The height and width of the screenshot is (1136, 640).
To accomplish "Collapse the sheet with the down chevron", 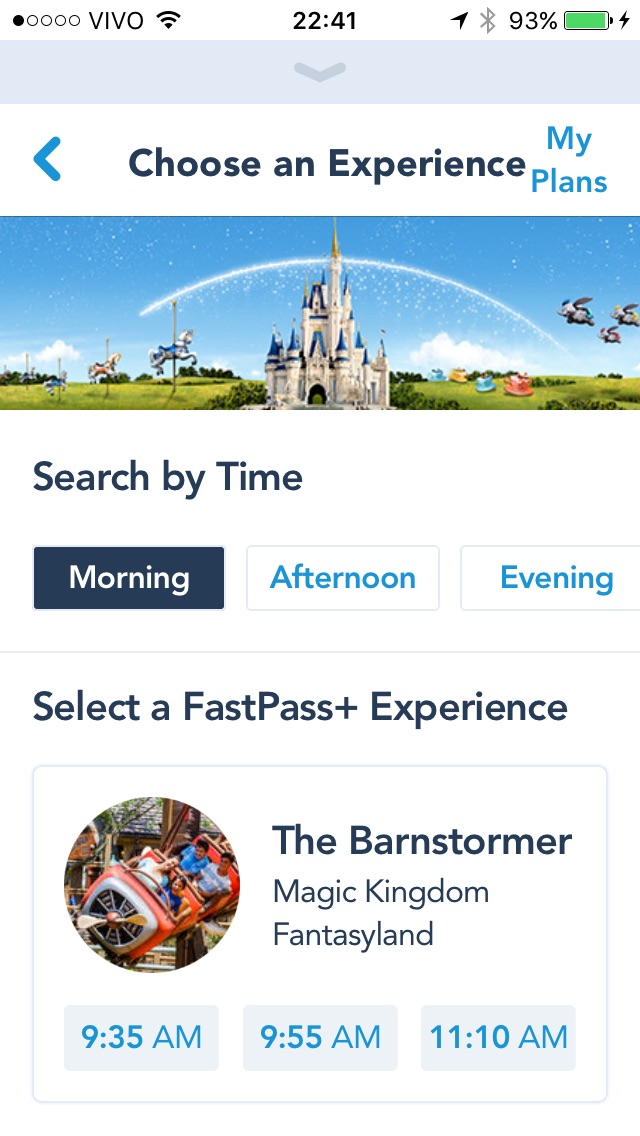I will [320, 71].
